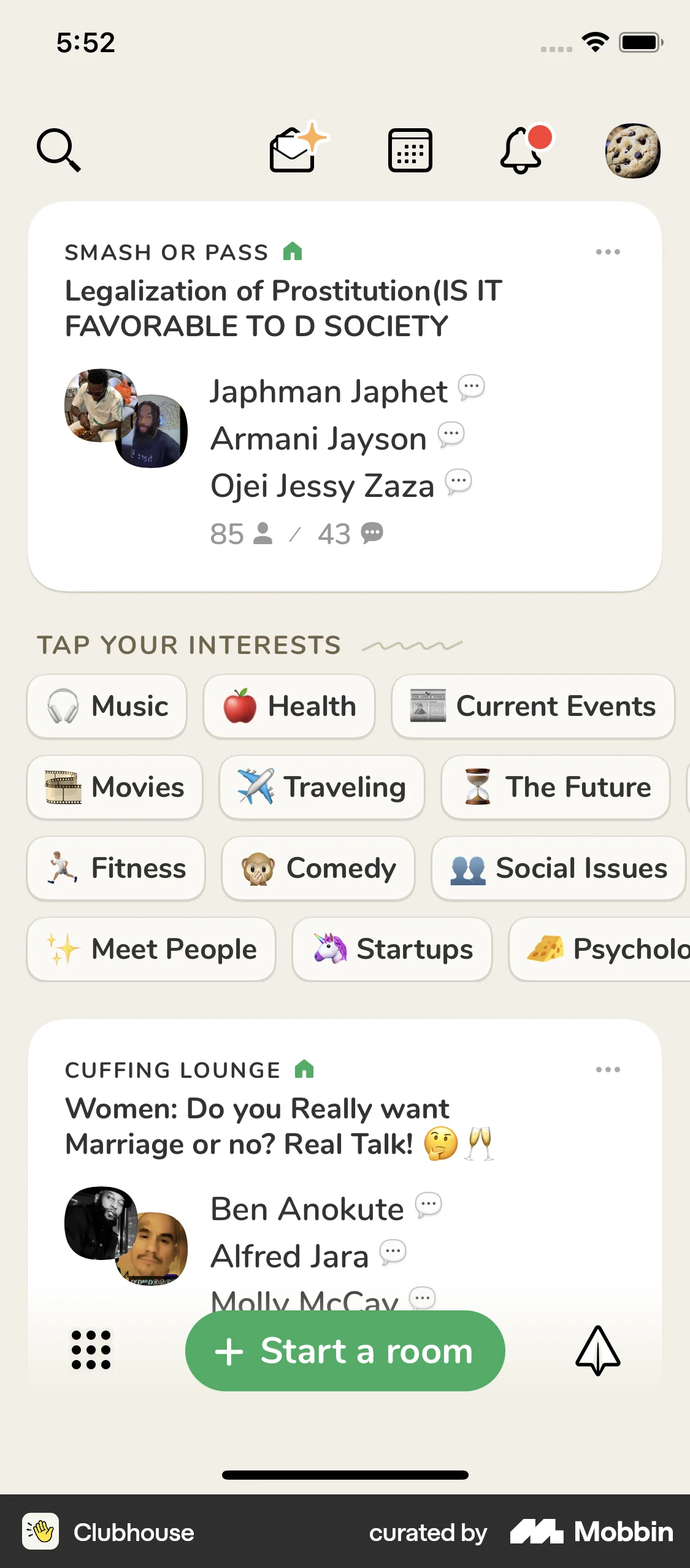Toggle The Future interest chip

pyautogui.click(x=555, y=787)
